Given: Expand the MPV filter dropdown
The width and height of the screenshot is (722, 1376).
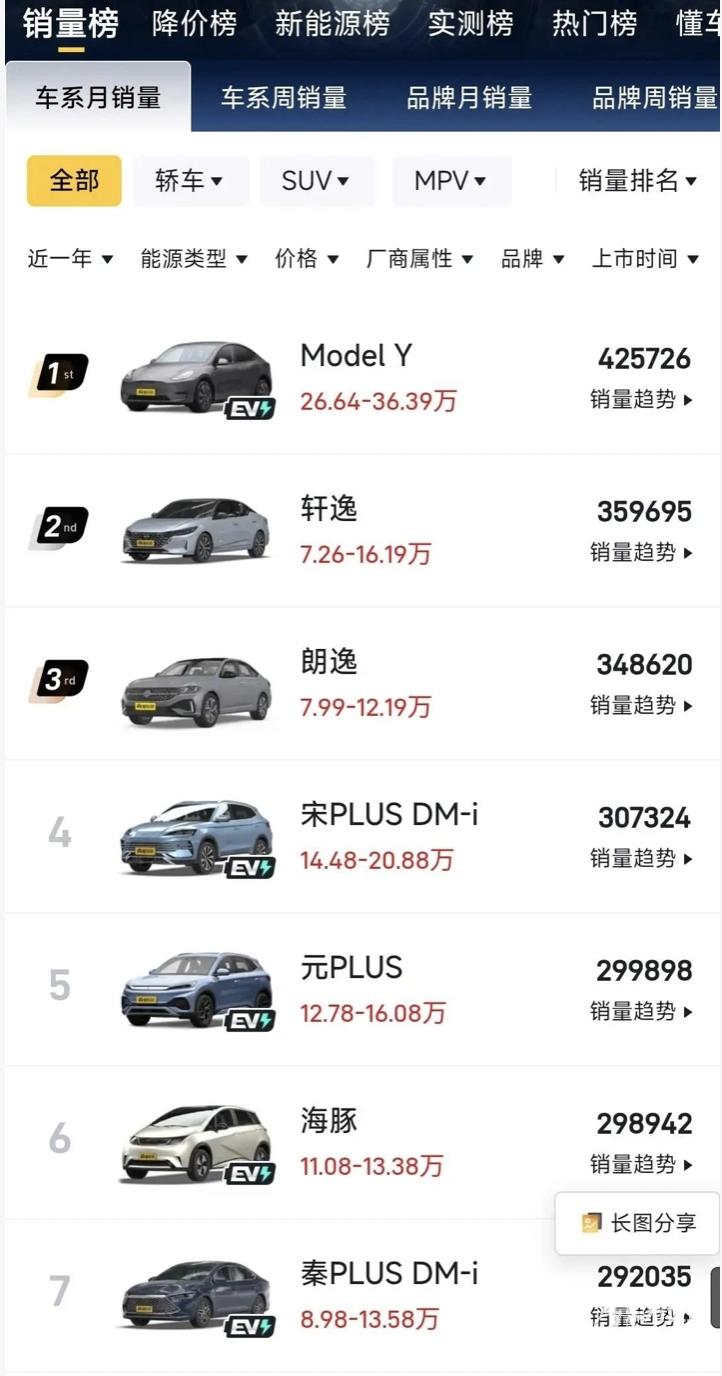Looking at the screenshot, I should (x=451, y=181).
